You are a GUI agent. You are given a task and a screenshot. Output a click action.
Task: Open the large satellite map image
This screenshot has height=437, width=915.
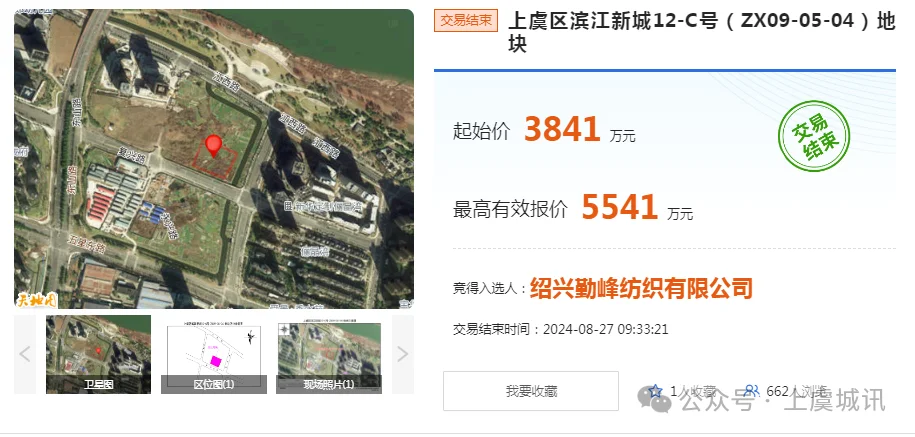(x=214, y=158)
